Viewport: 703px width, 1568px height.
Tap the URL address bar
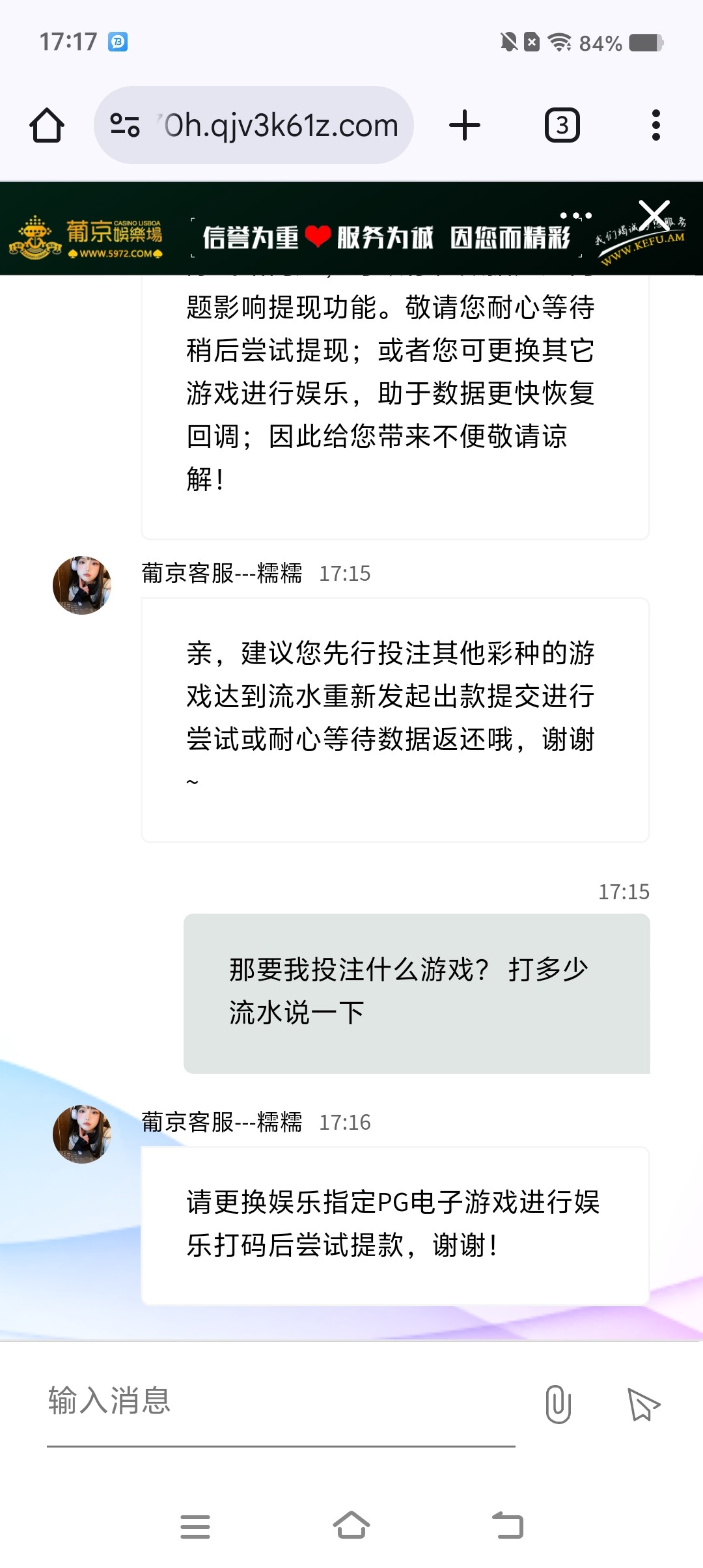point(280,125)
